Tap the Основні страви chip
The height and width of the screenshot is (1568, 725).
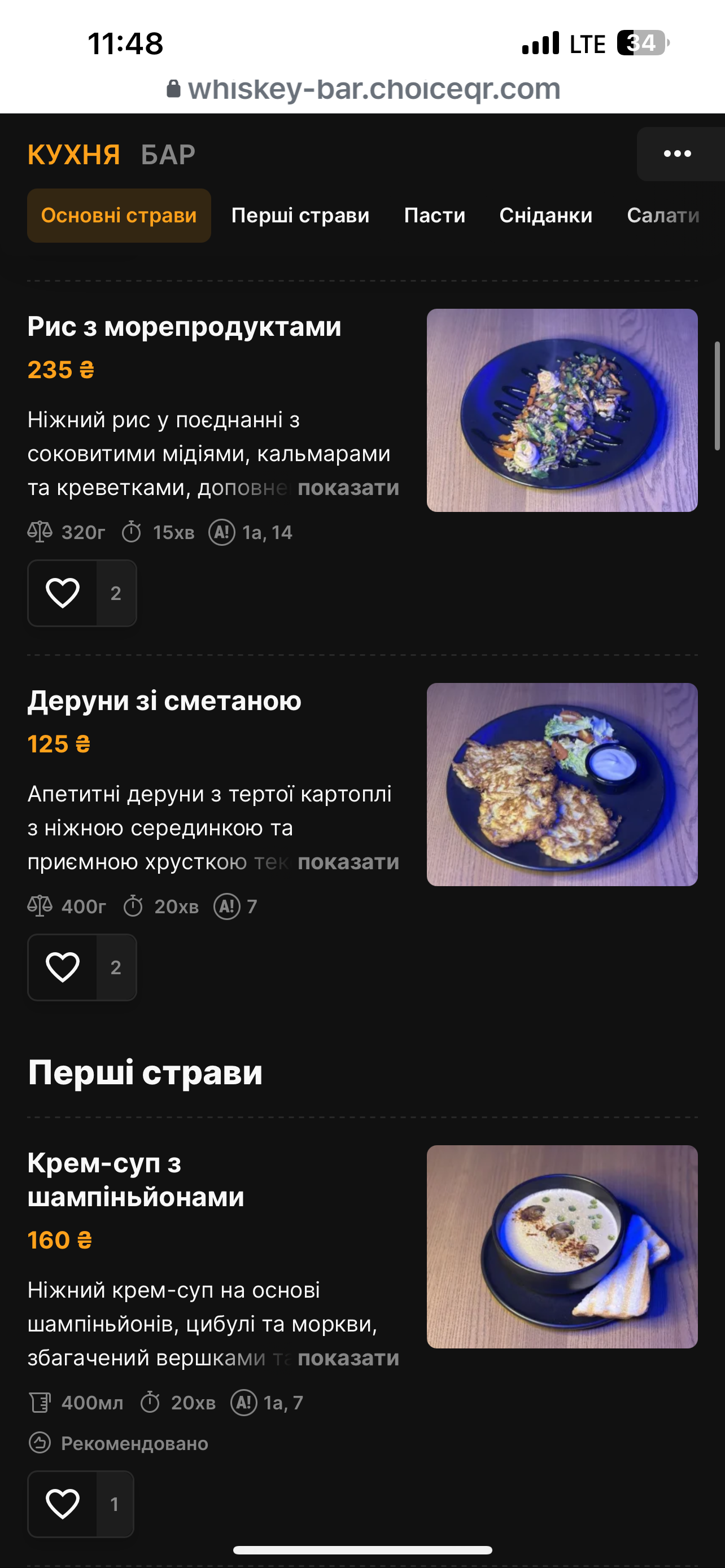point(119,216)
